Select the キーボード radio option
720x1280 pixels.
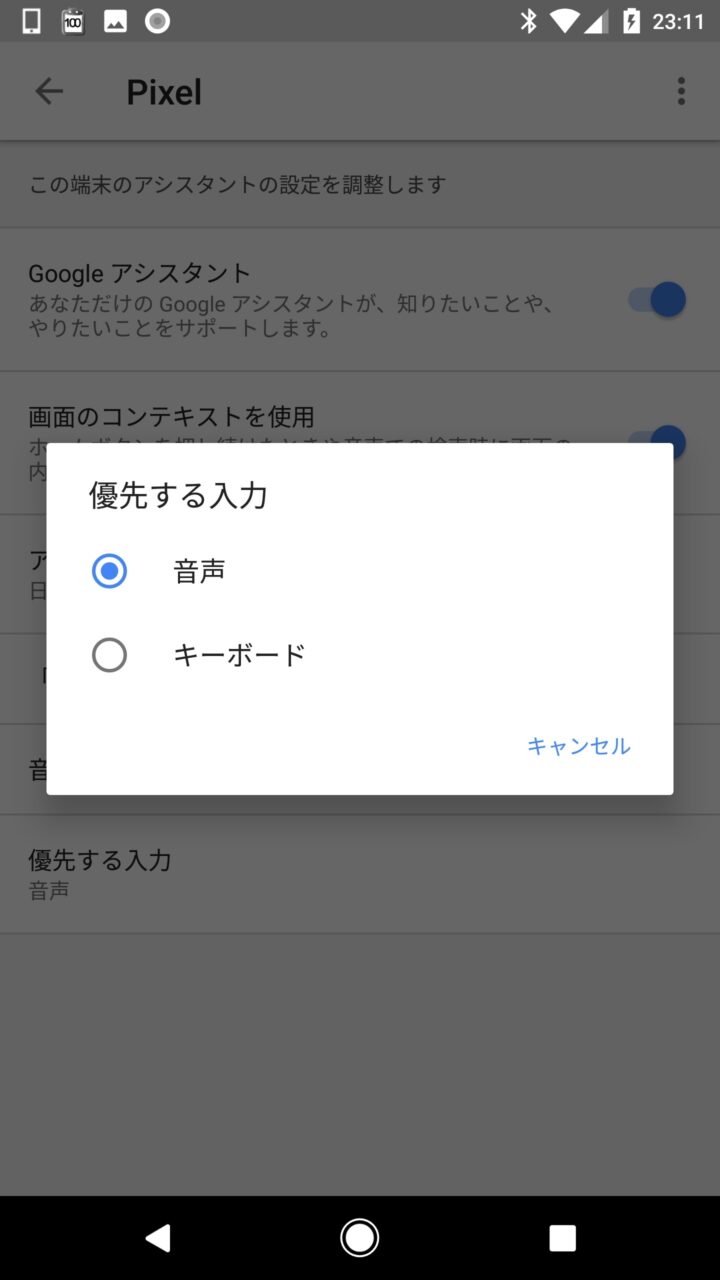[x=109, y=655]
